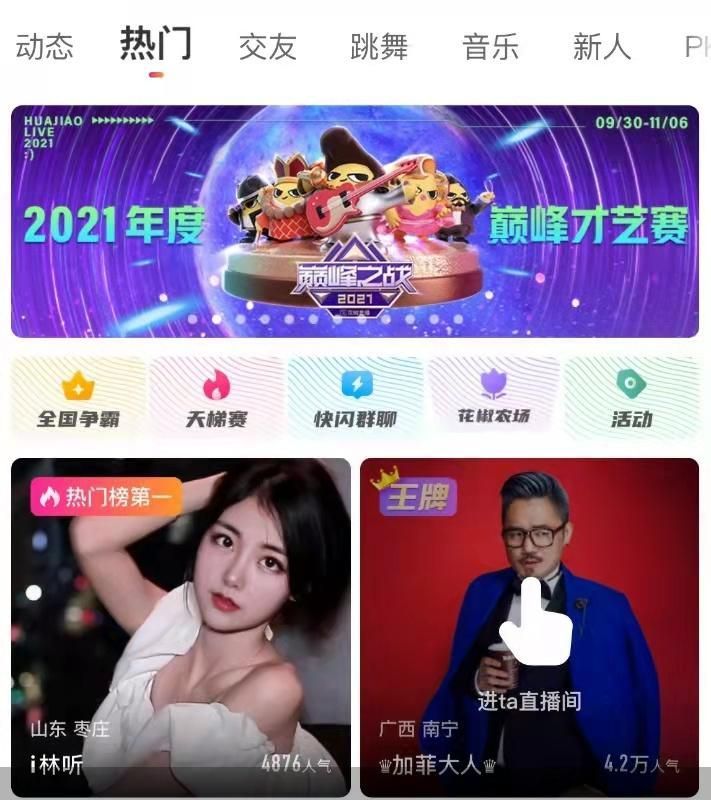Open the 2021年度巅峰才艺赛 banner
This screenshot has height=800, width=711.
point(355,221)
